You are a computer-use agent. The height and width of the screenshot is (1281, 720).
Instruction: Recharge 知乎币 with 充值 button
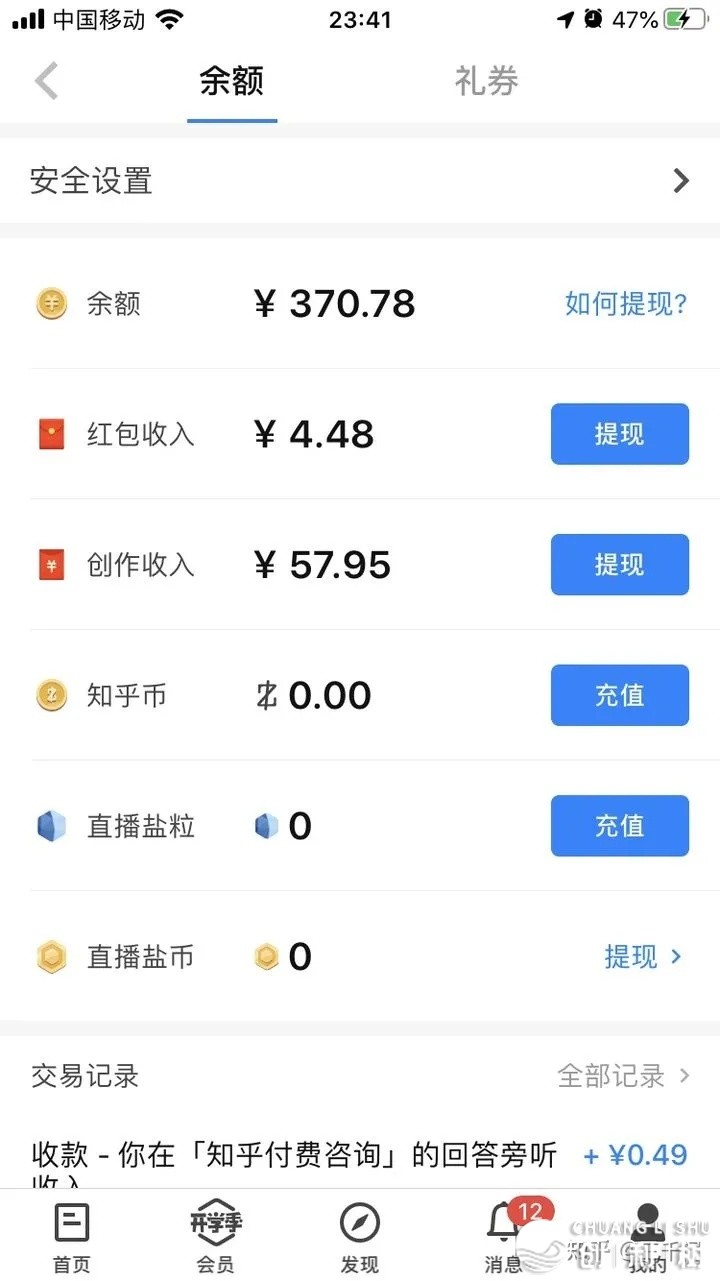(x=619, y=695)
